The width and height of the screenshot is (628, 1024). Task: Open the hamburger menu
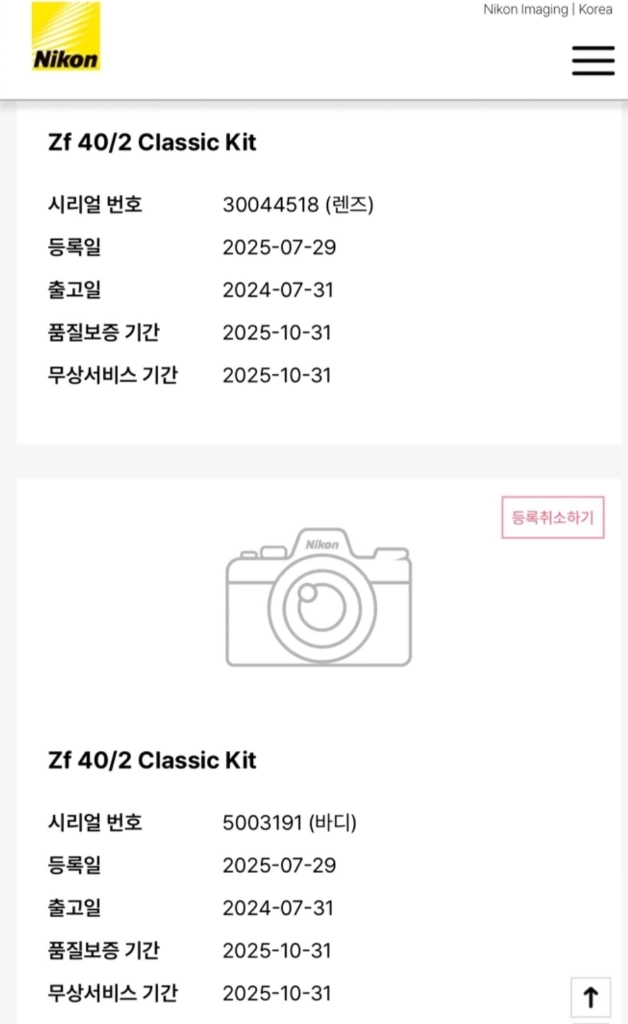pyautogui.click(x=593, y=60)
